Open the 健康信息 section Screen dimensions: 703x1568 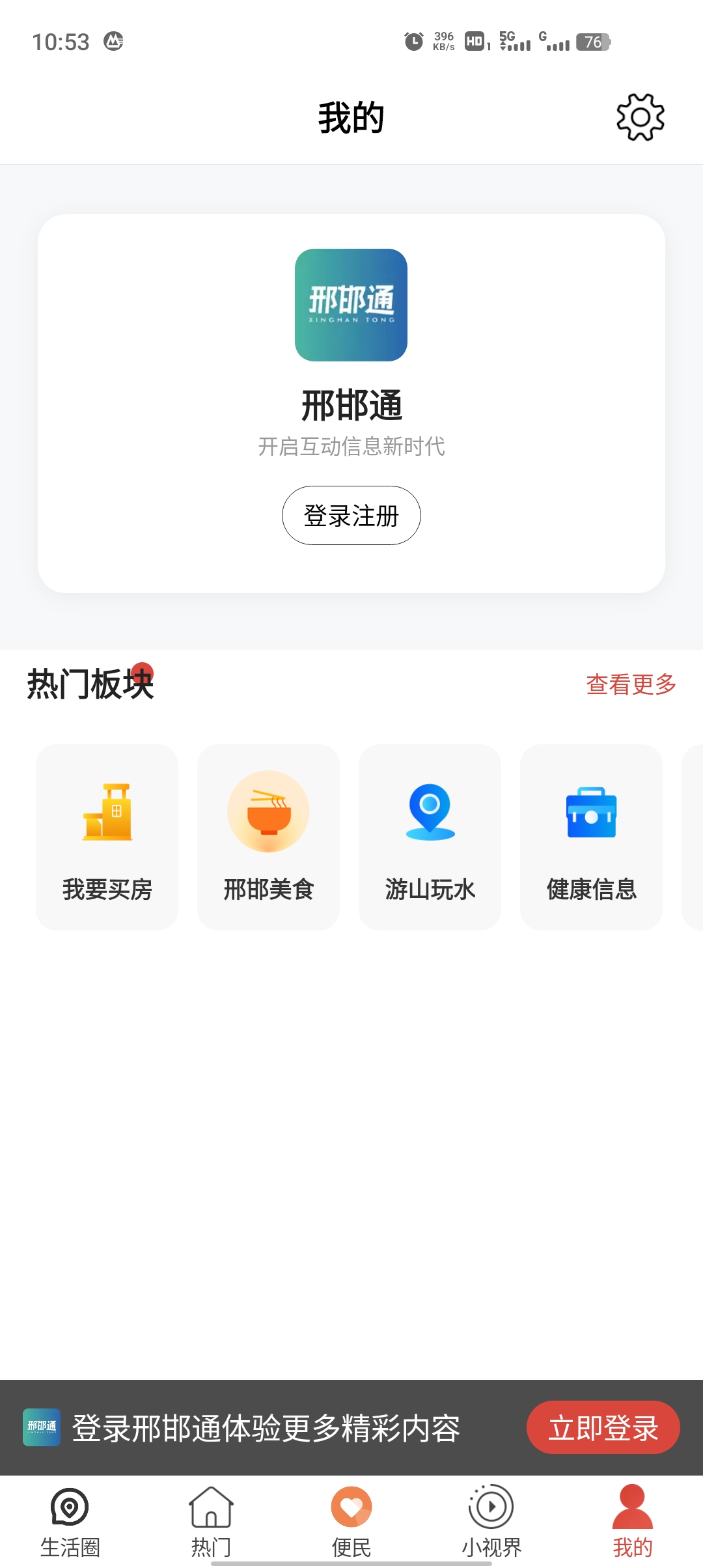591,837
